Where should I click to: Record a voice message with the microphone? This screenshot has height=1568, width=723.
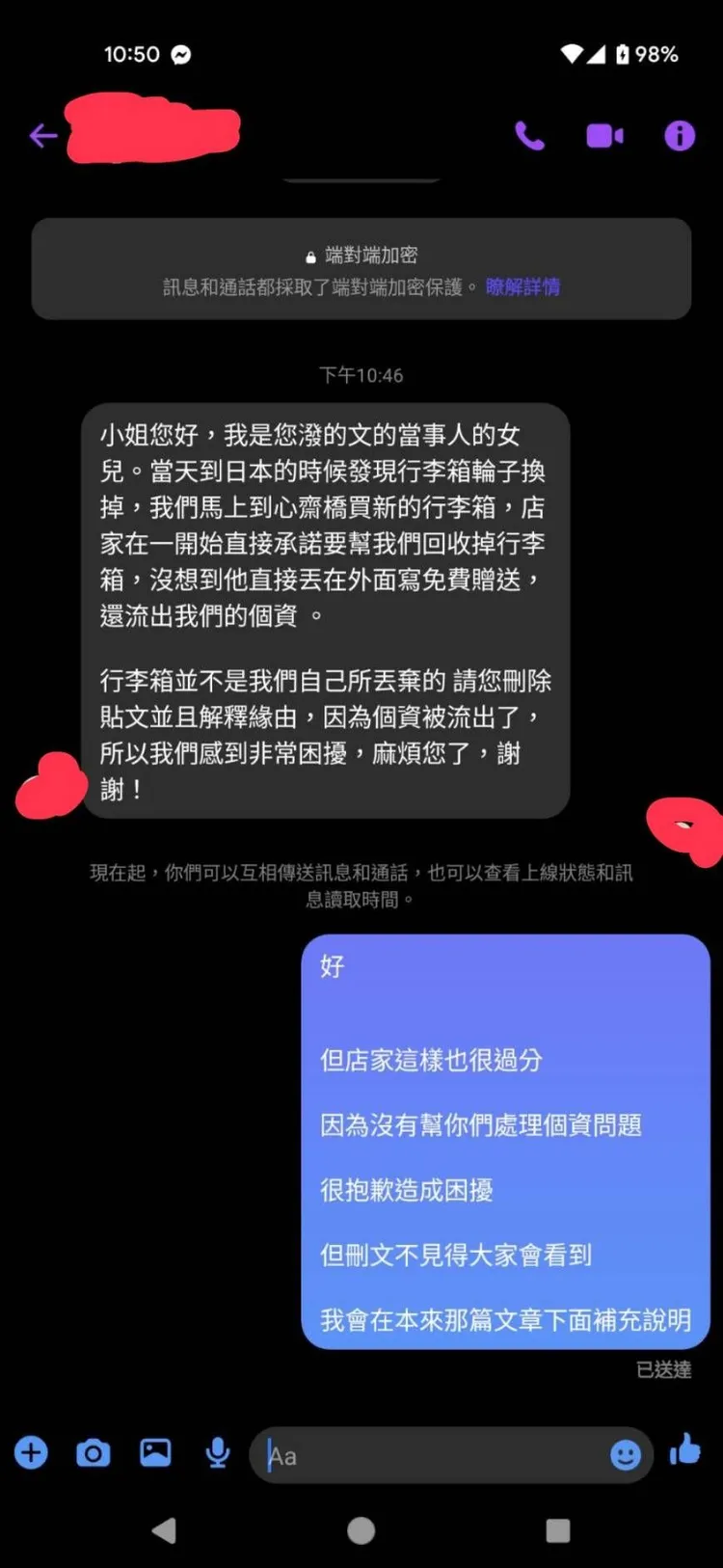pos(216,1453)
